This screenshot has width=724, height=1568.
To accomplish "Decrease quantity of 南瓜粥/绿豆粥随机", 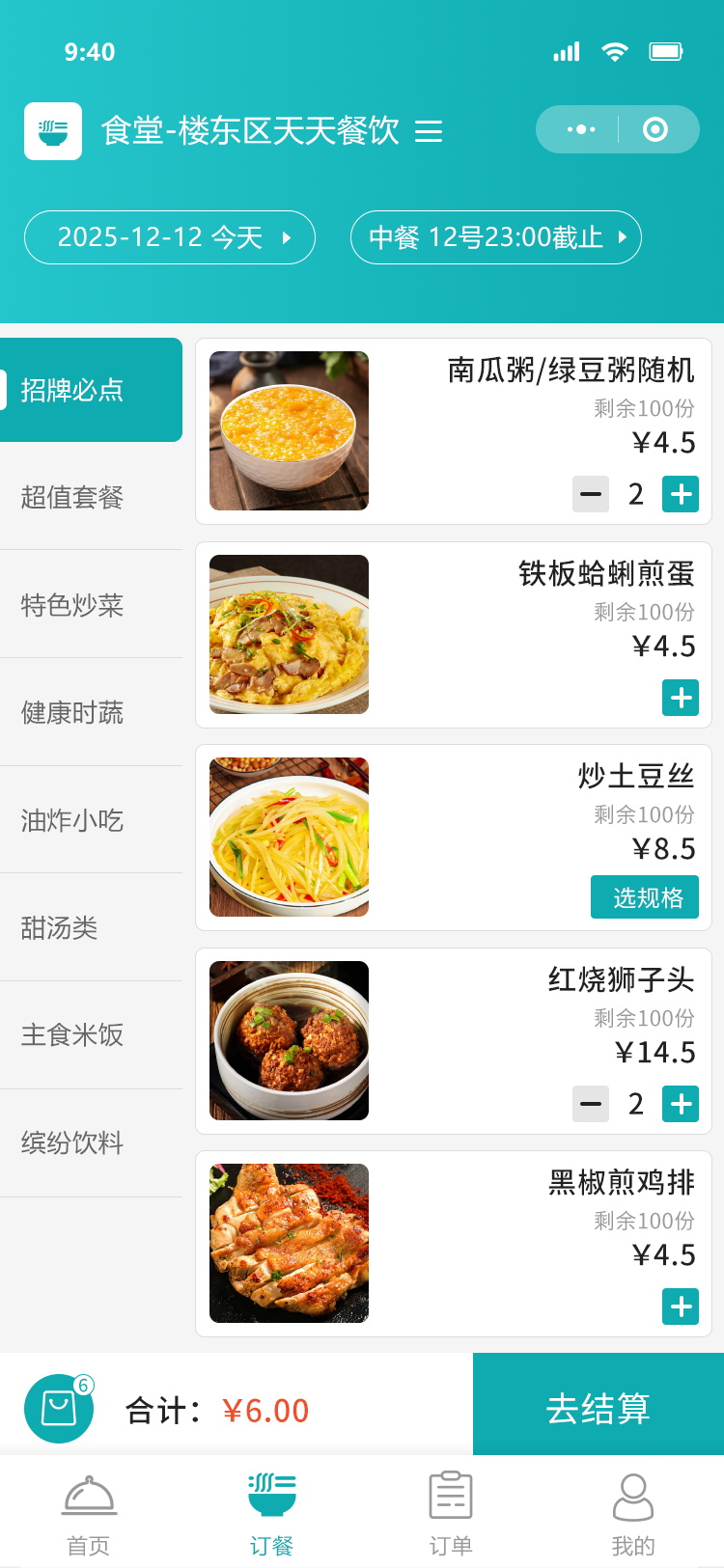I will pos(591,494).
